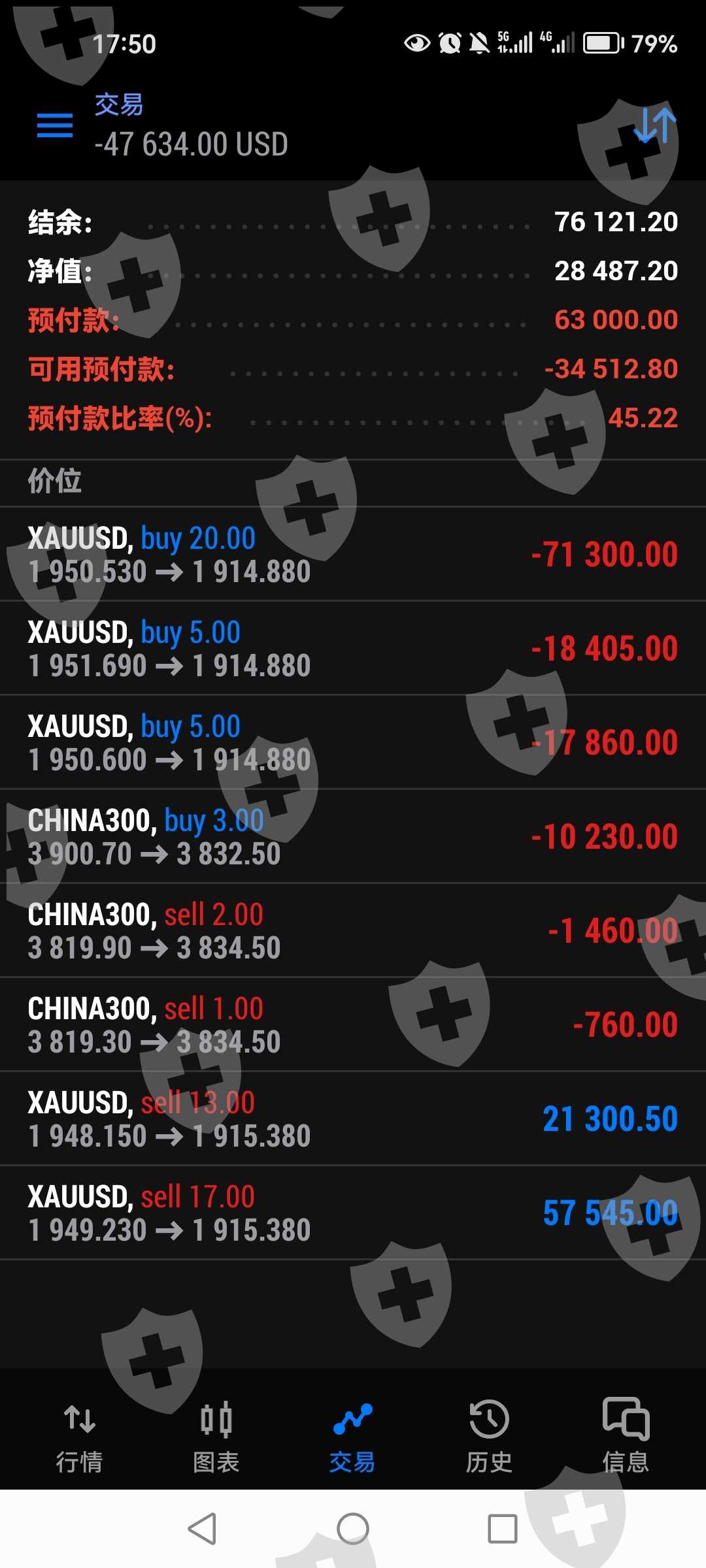The image size is (706, 1568).
Task: Open the hamburger drawer menu
Action: tap(55, 125)
